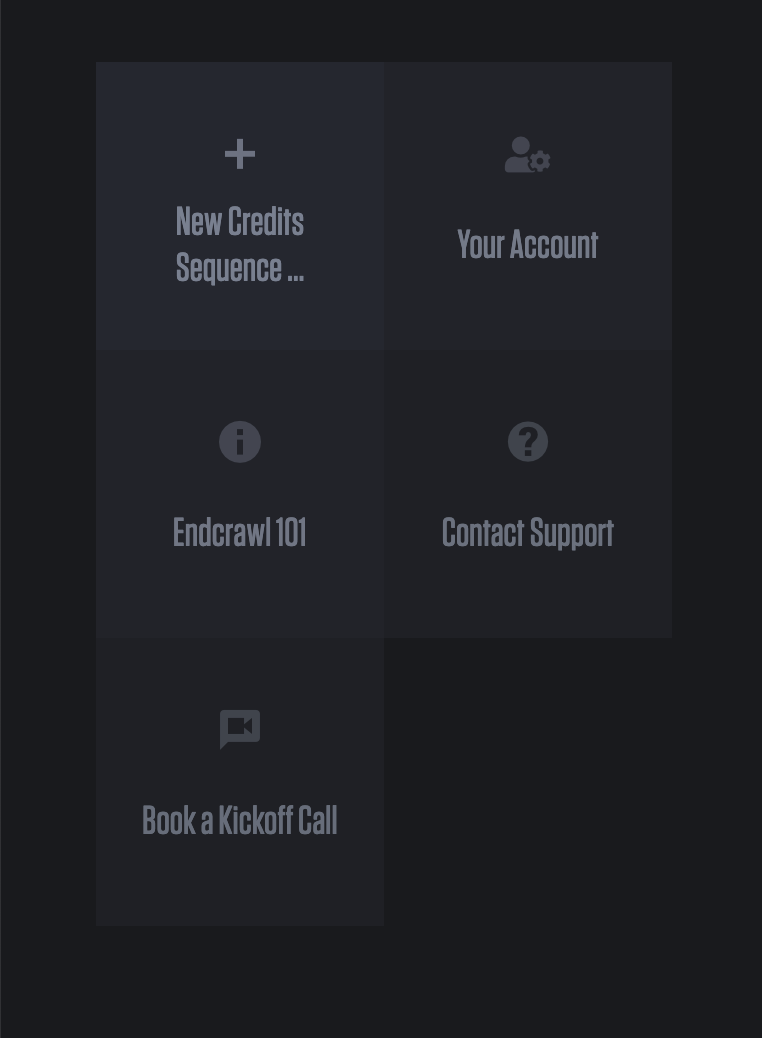Create a New Credits Sequence
The image size is (762, 1038).
coord(240,207)
